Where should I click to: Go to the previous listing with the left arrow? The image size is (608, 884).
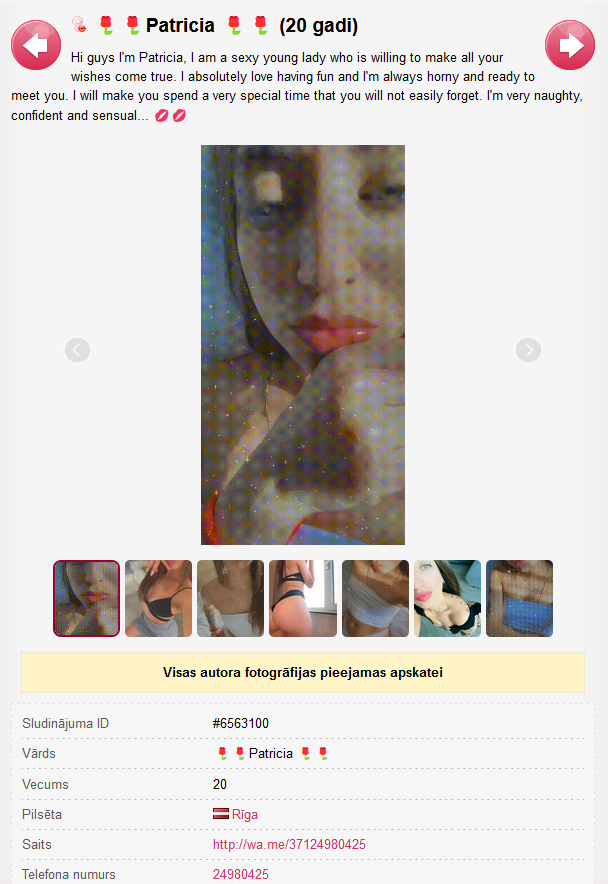pos(36,45)
